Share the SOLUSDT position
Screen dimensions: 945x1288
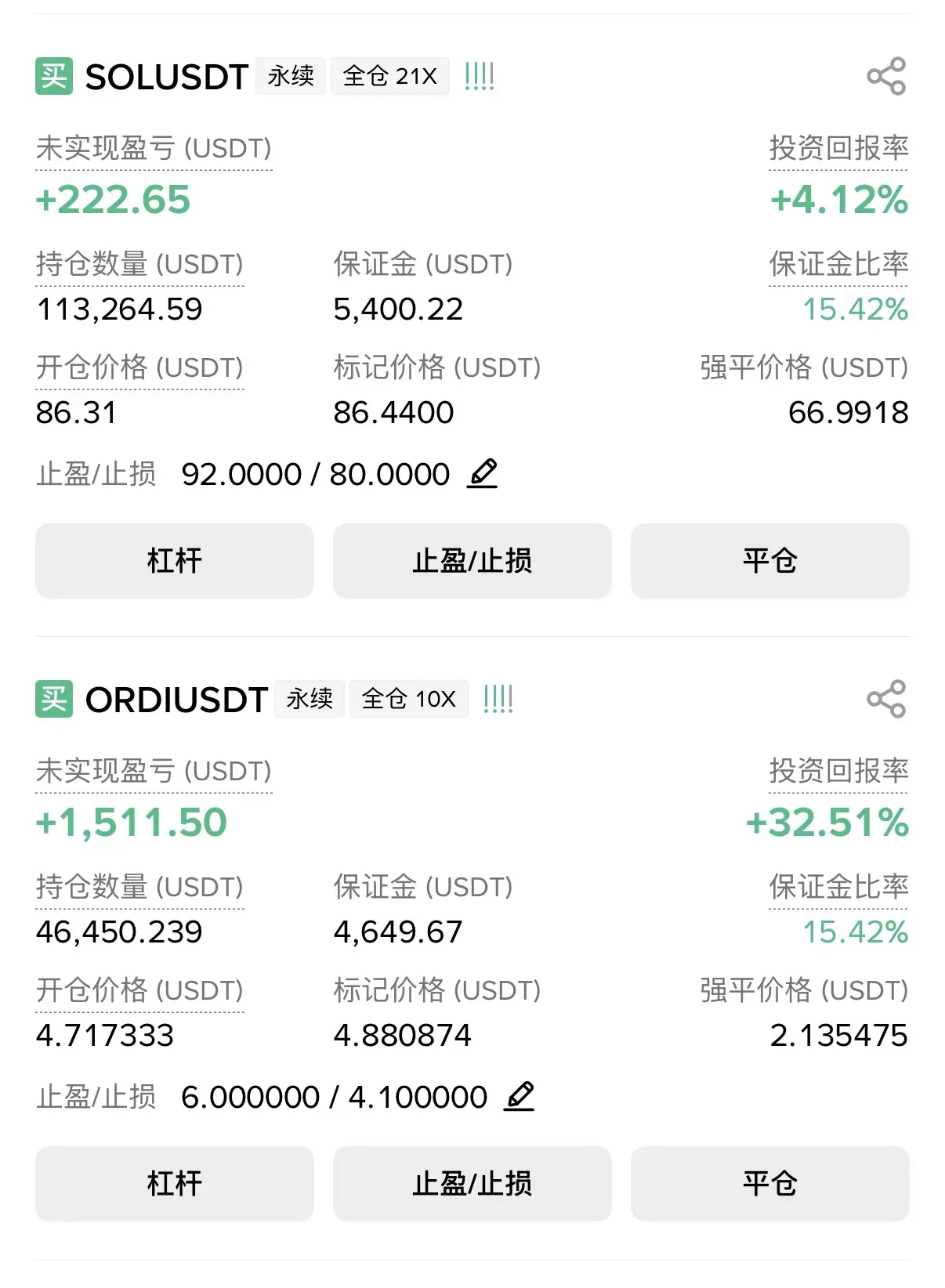885,76
